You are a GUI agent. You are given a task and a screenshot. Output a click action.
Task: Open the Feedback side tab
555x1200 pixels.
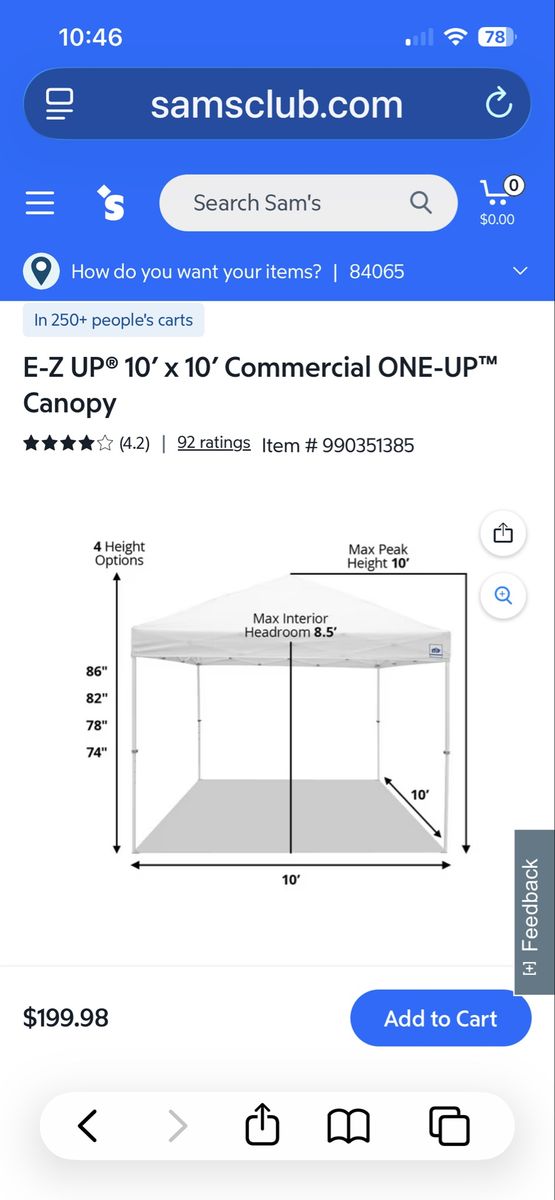(x=534, y=912)
